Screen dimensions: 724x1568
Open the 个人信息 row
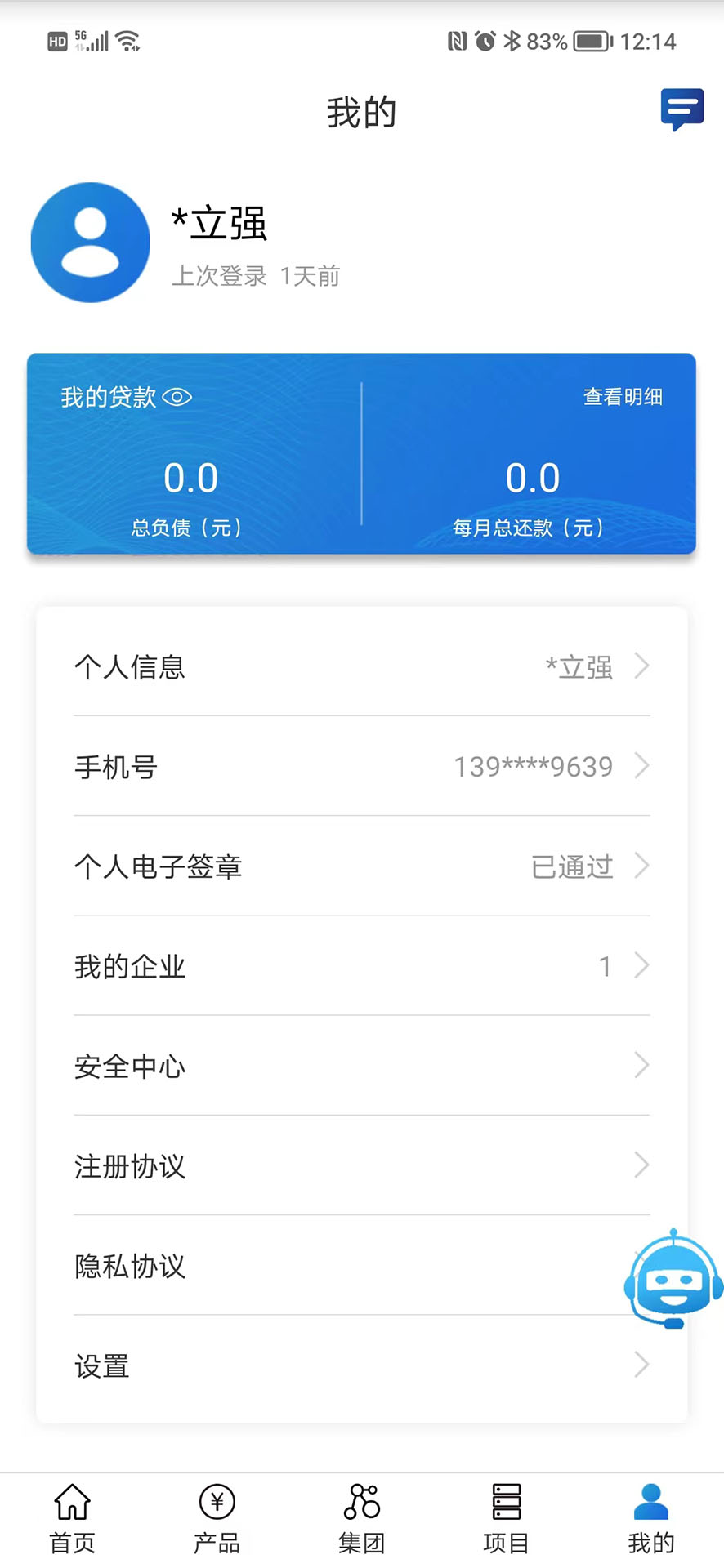pos(361,667)
